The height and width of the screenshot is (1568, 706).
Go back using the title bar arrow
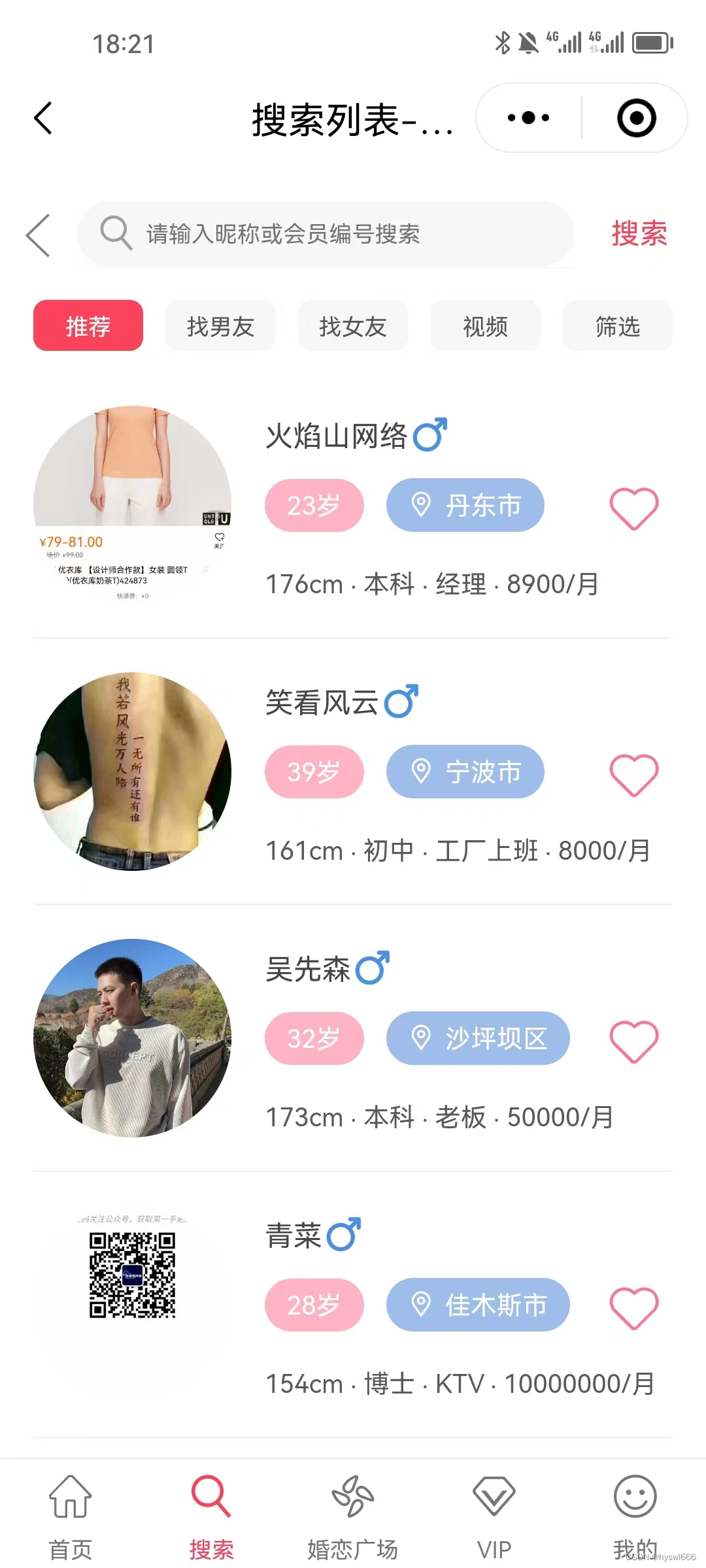point(43,118)
